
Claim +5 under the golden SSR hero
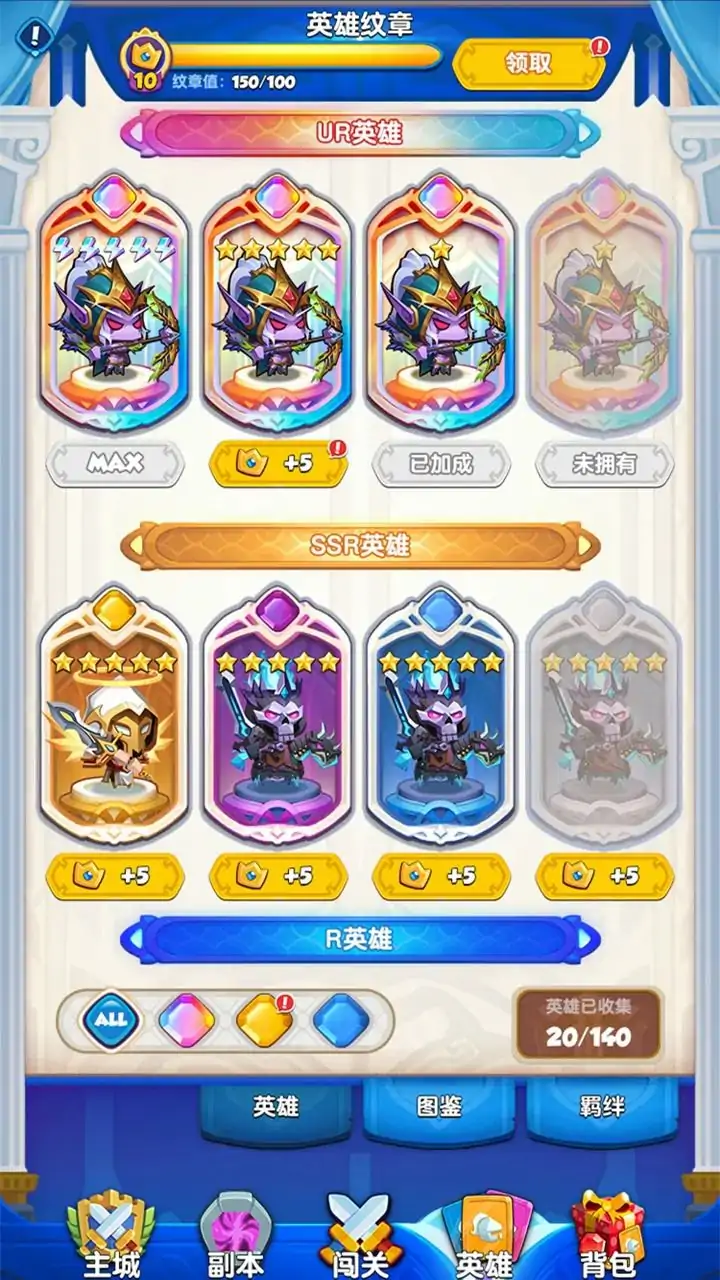pos(115,876)
